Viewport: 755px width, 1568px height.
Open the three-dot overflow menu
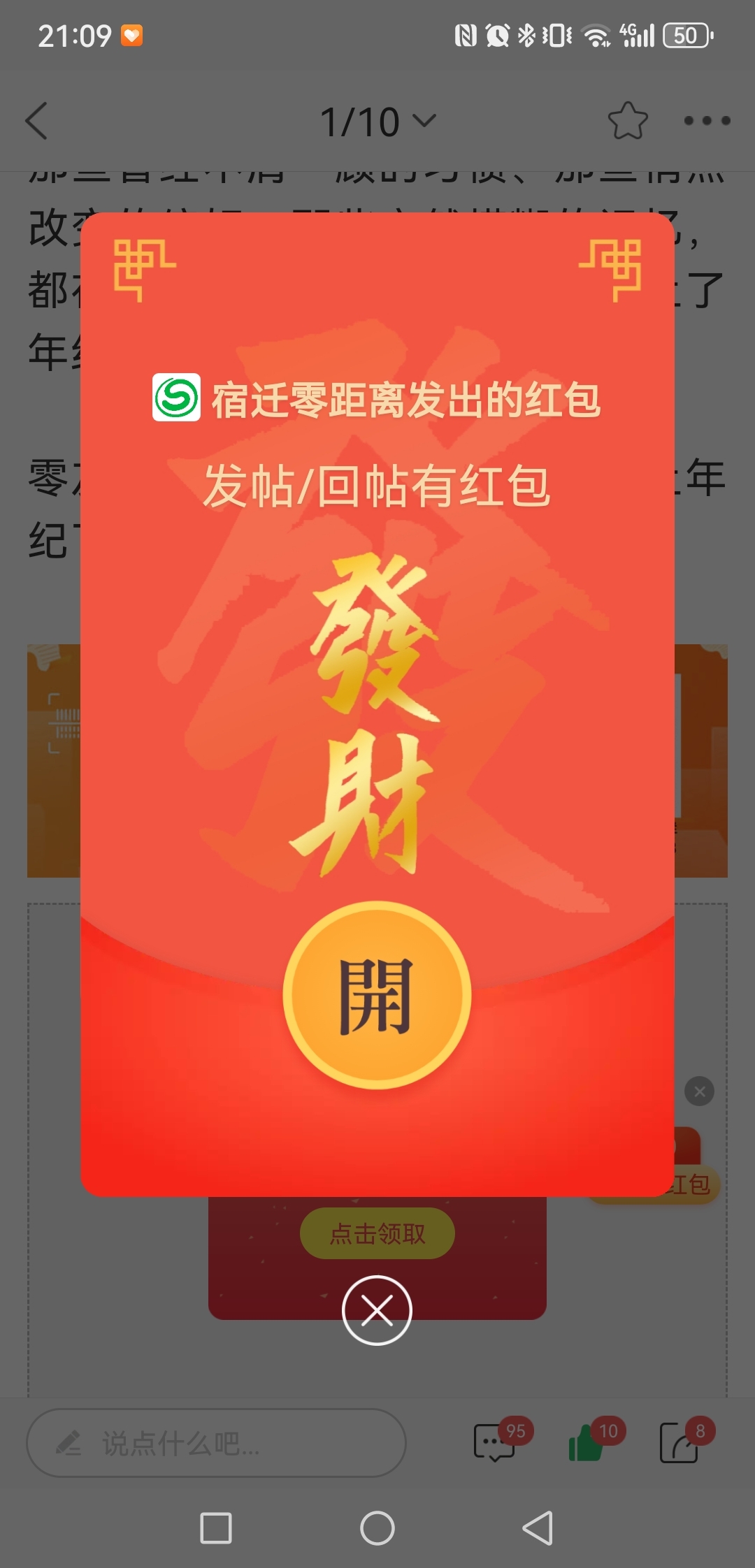point(707,121)
